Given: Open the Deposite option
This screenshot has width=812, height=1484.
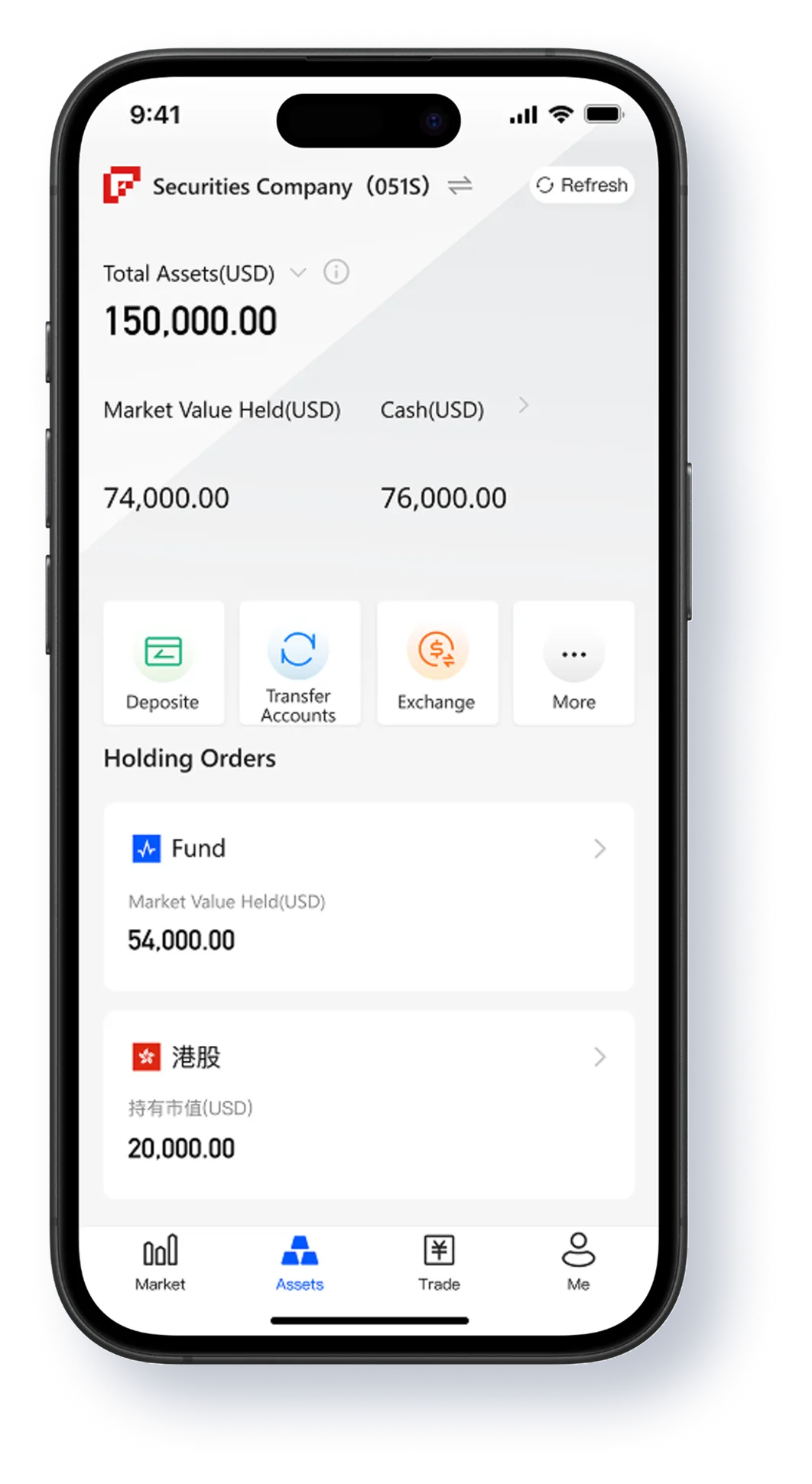Looking at the screenshot, I should click(x=163, y=663).
